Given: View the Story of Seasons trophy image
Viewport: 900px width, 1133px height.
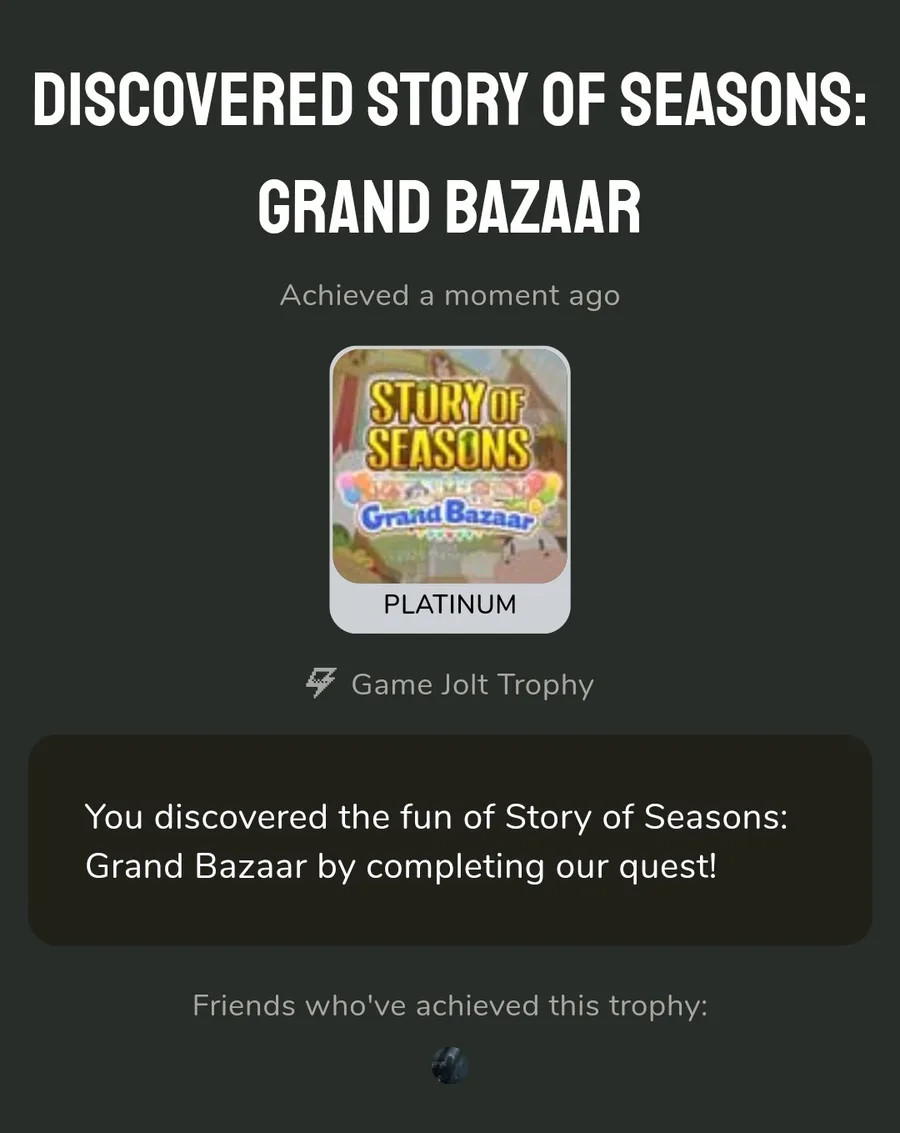Looking at the screenshot, I should (x=450, y=467).
